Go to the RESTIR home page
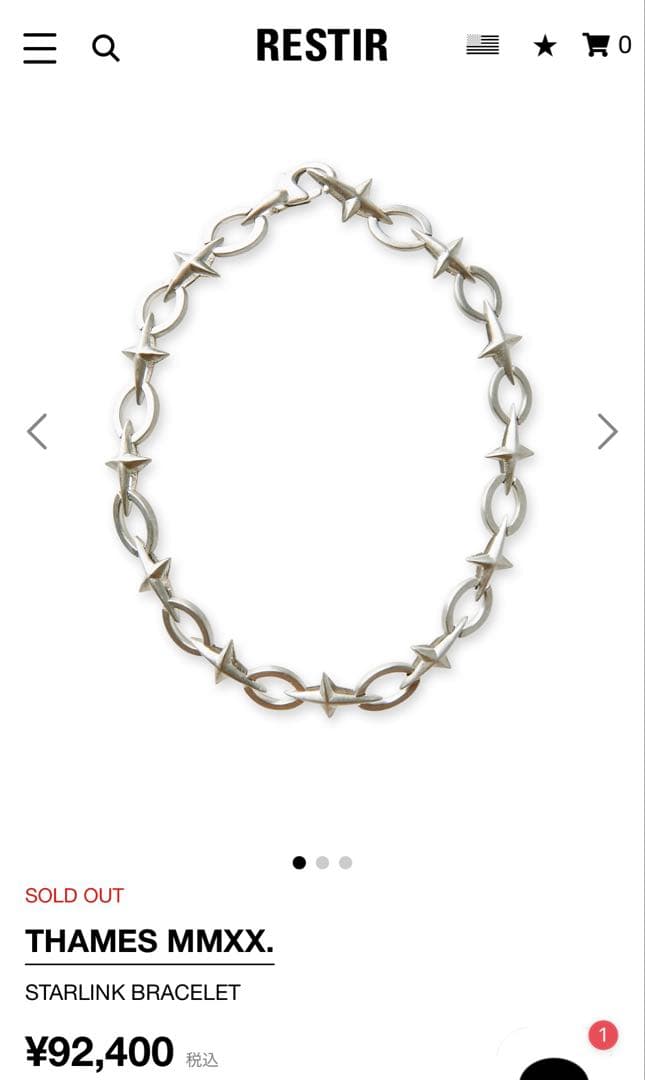This screenshot has width=645, height=1080. click(321, 46)
